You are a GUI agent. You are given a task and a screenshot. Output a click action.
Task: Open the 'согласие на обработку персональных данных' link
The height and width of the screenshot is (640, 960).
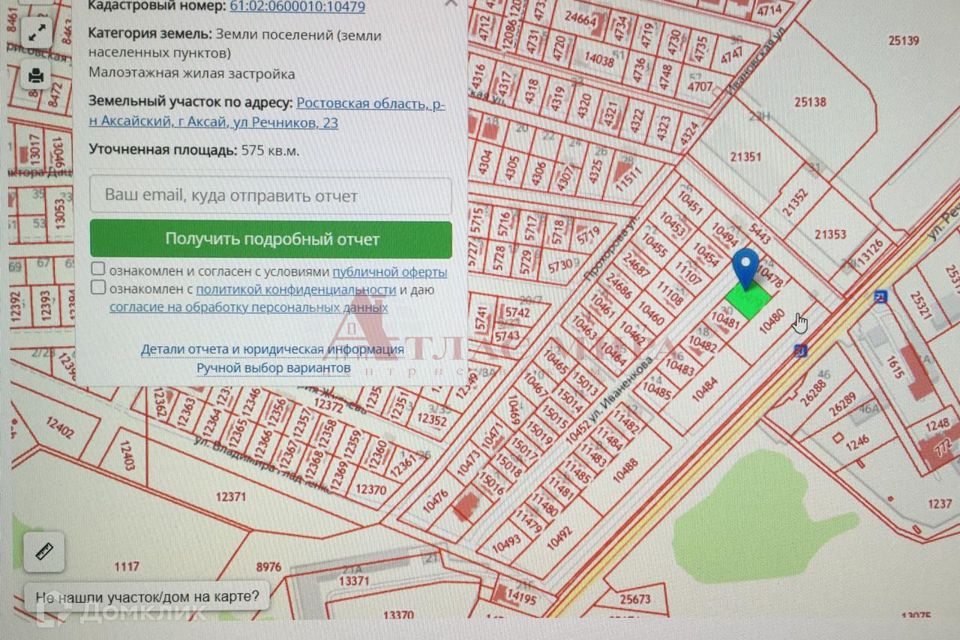pyautogui.click(x=248, y=307)
